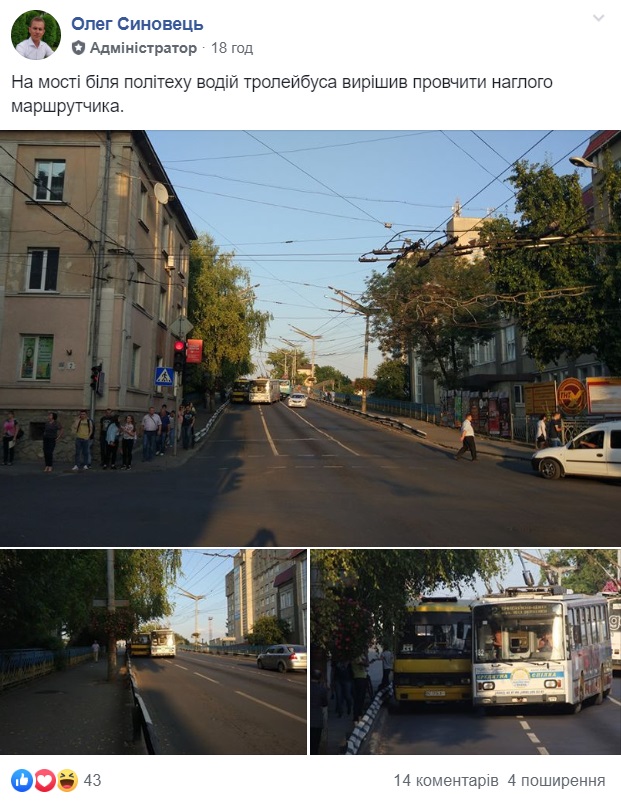Open the photo with the car on the bridge
This screenshot has width=621, height=803.
[153, 651]
